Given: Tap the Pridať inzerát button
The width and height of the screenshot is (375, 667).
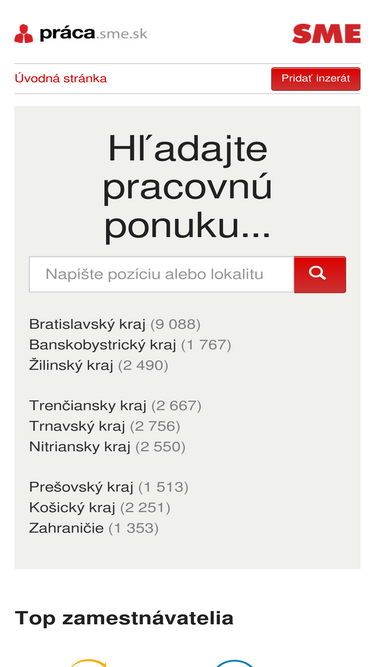Looking at the screenshot, I should pos(315,79).
